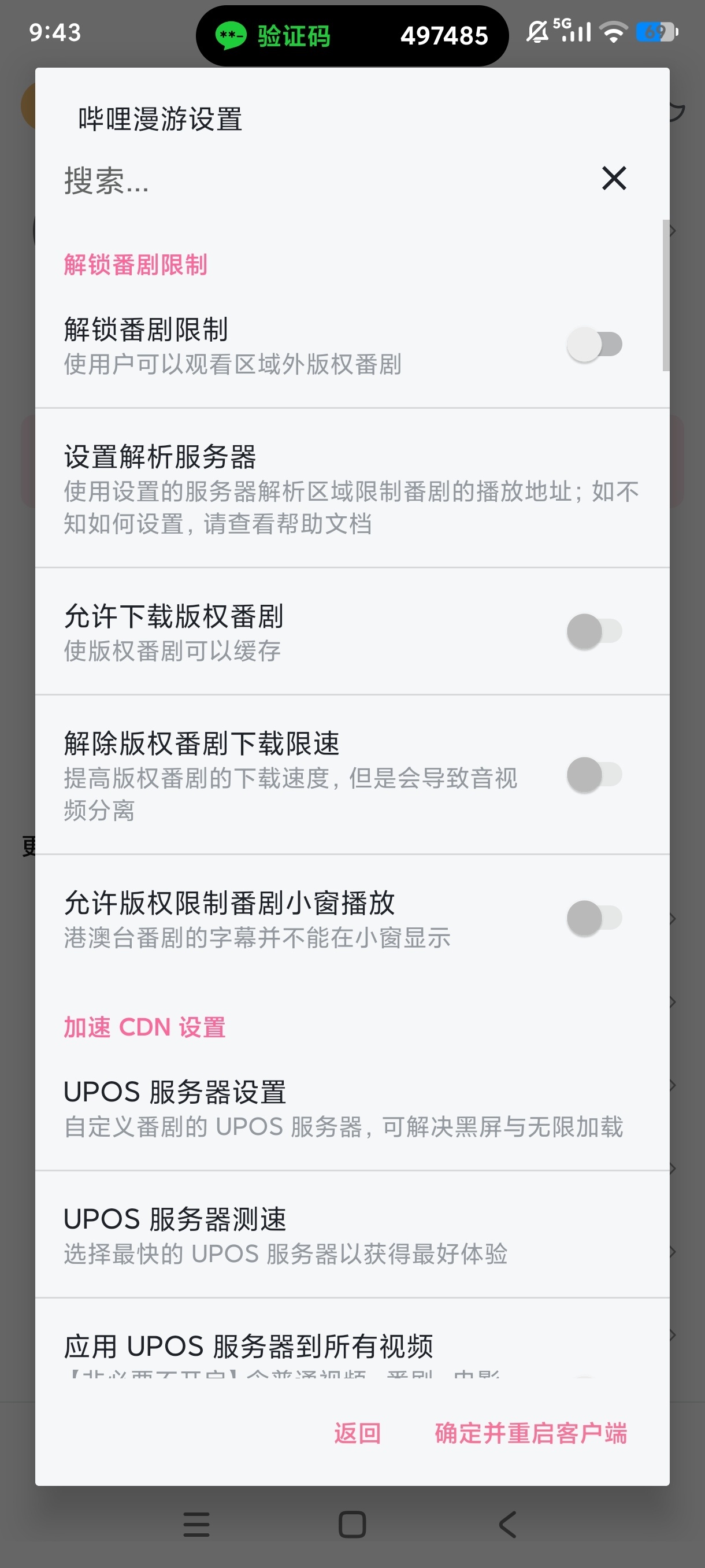Viewport: 705px width, 1568px height.
Task: Toggle the 允许下载版权番剧 switch
Action: pyautogui.click(x=594, y=631)
